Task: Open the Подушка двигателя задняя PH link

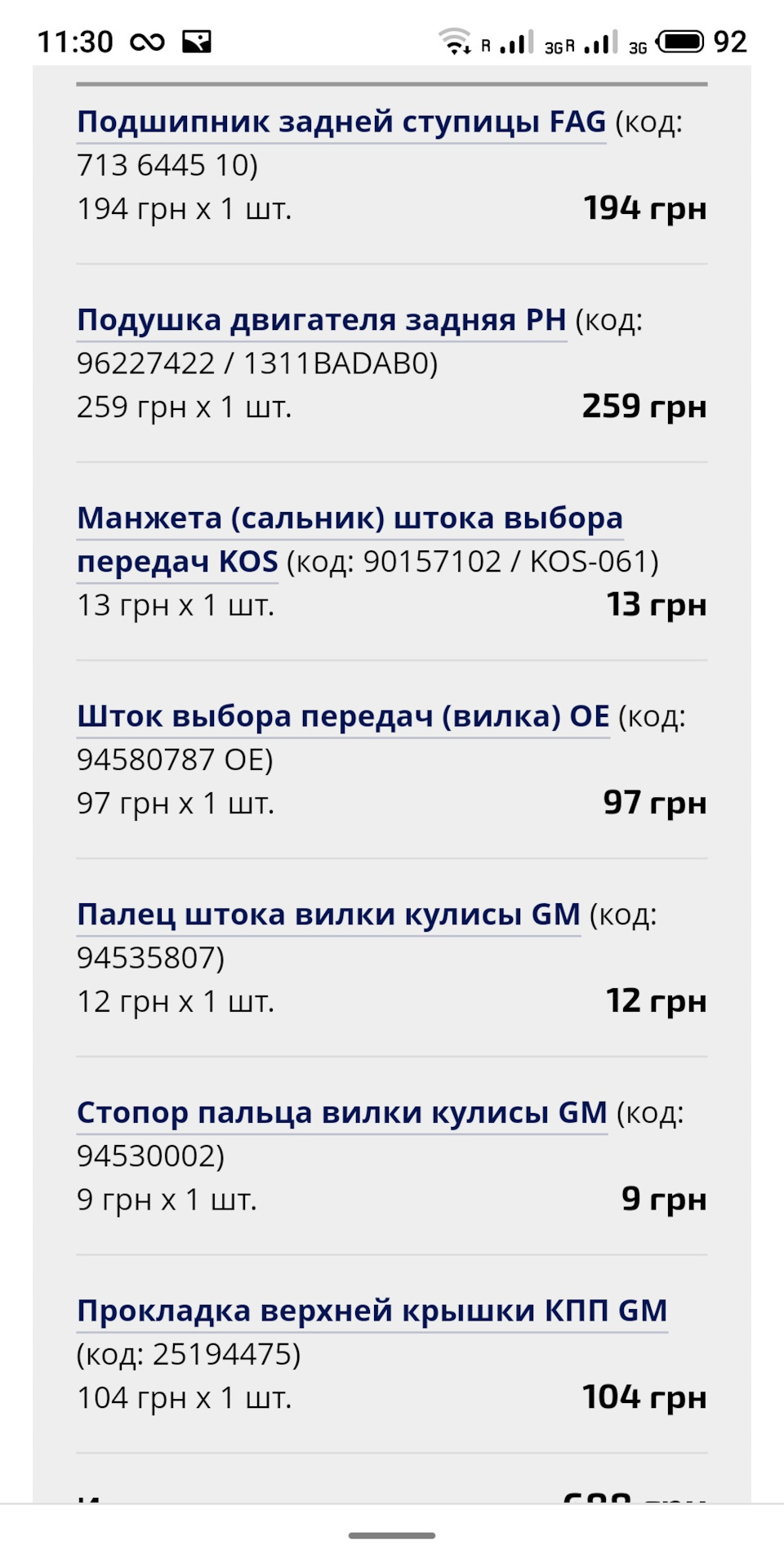Action: click(x=323, y=320)
